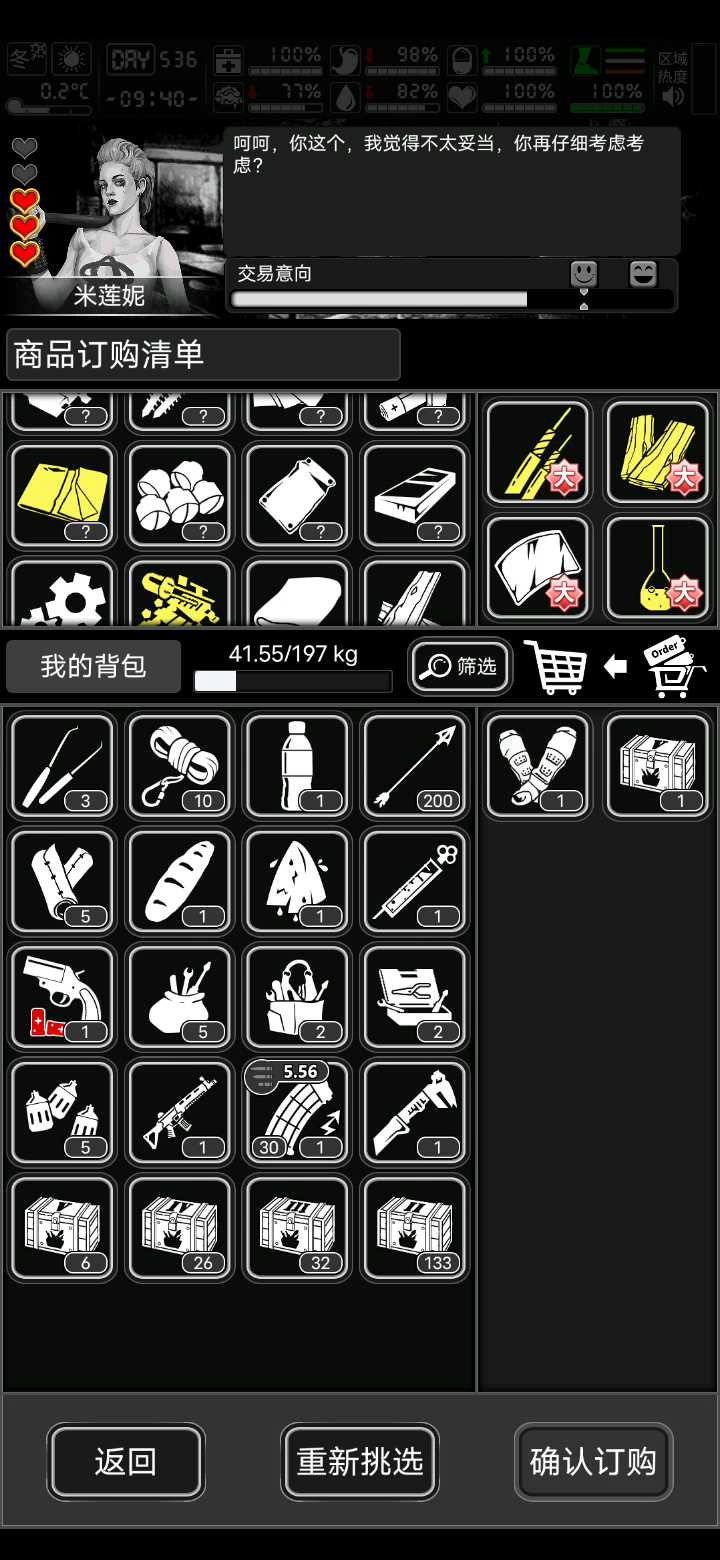
Task: Select the crate stack of 133
Action: [x=415, y=1228]
